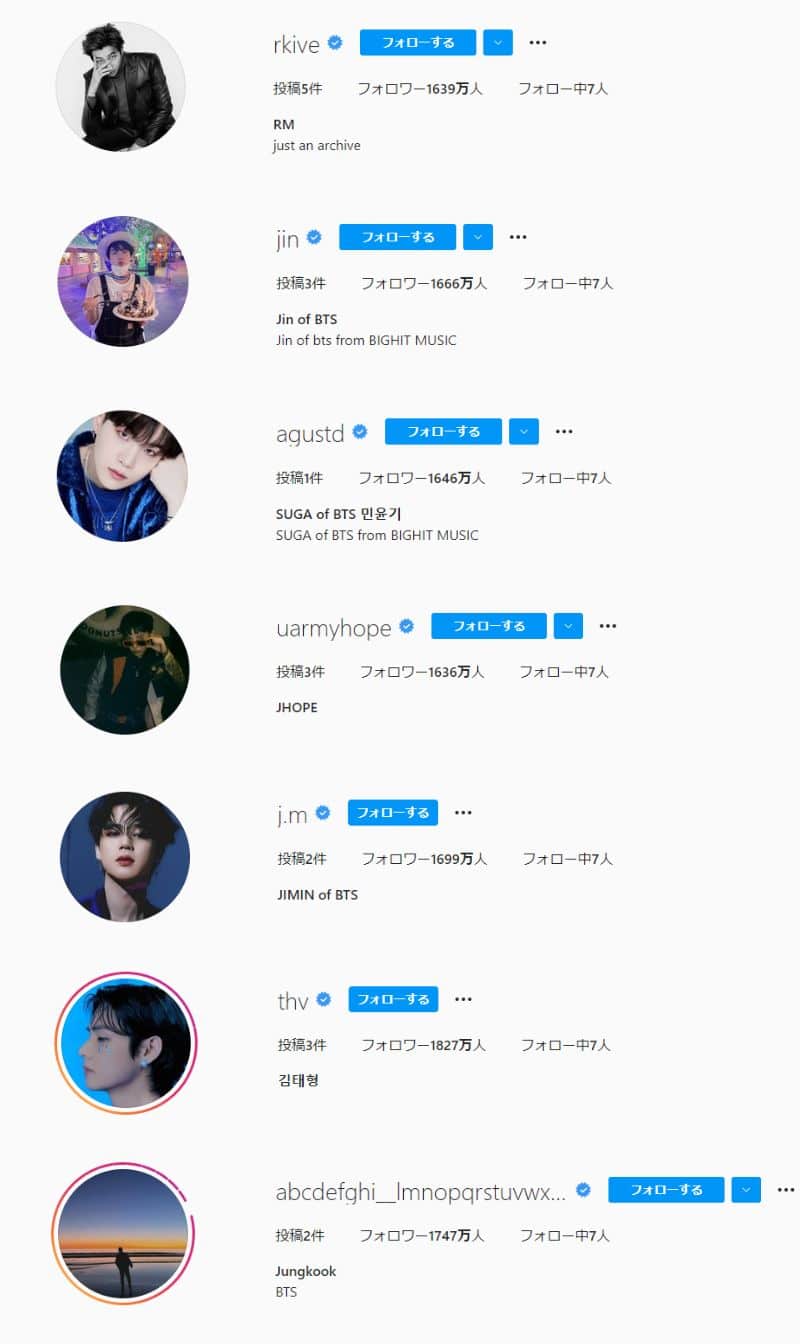
Task: Click Jungkook's sunset profile photo
Action: (x=124, y=1234)
